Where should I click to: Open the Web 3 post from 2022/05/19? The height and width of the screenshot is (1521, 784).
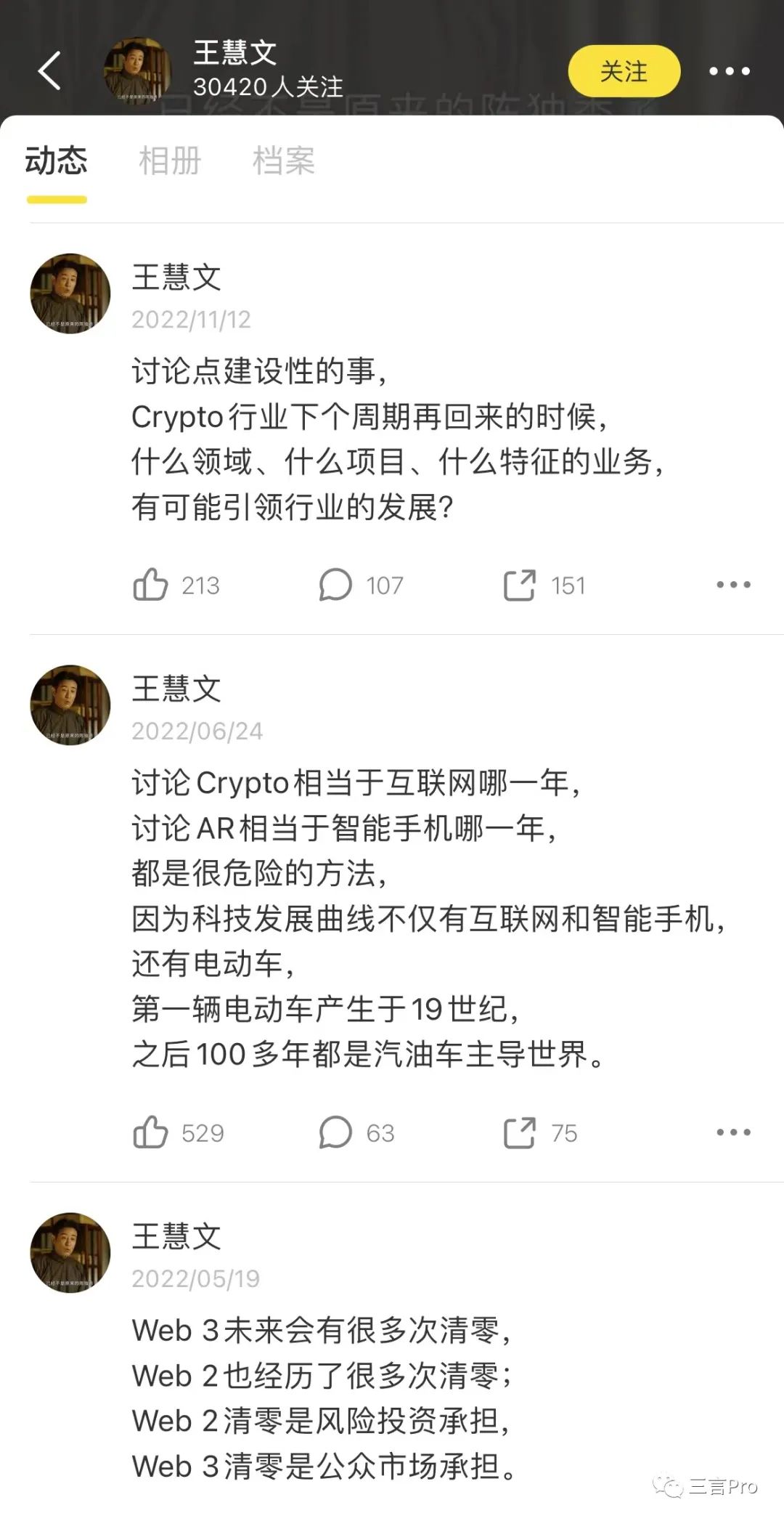click(323, 1398)
